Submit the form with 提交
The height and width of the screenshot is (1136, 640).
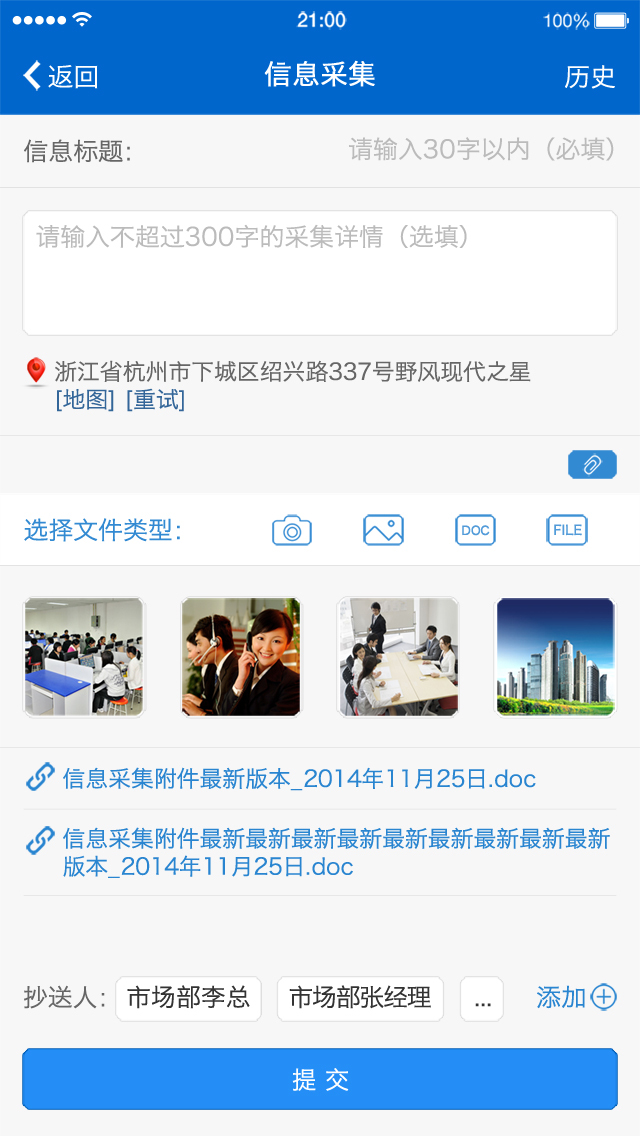point(320,1079)
